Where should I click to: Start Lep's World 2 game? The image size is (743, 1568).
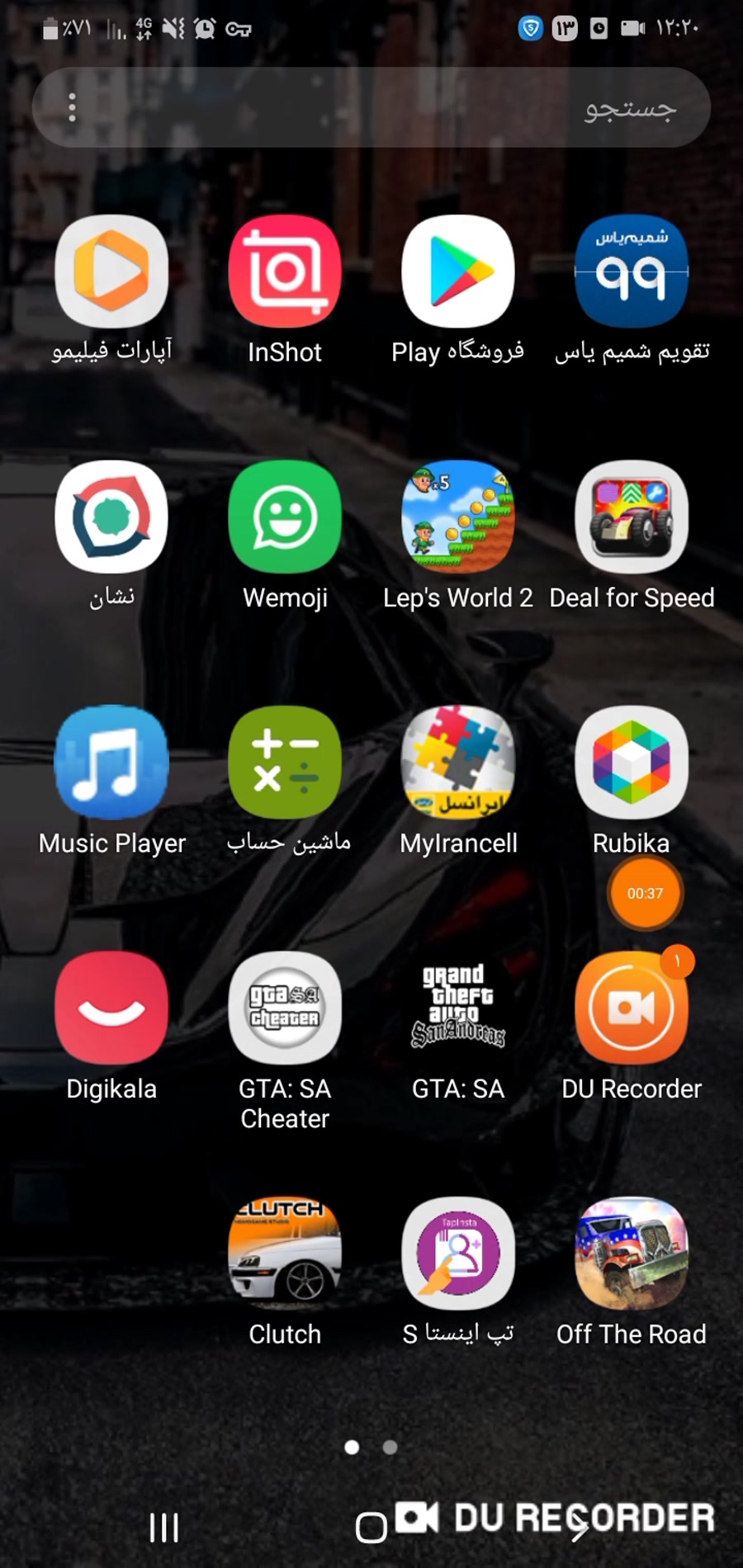tap(458, 517)
